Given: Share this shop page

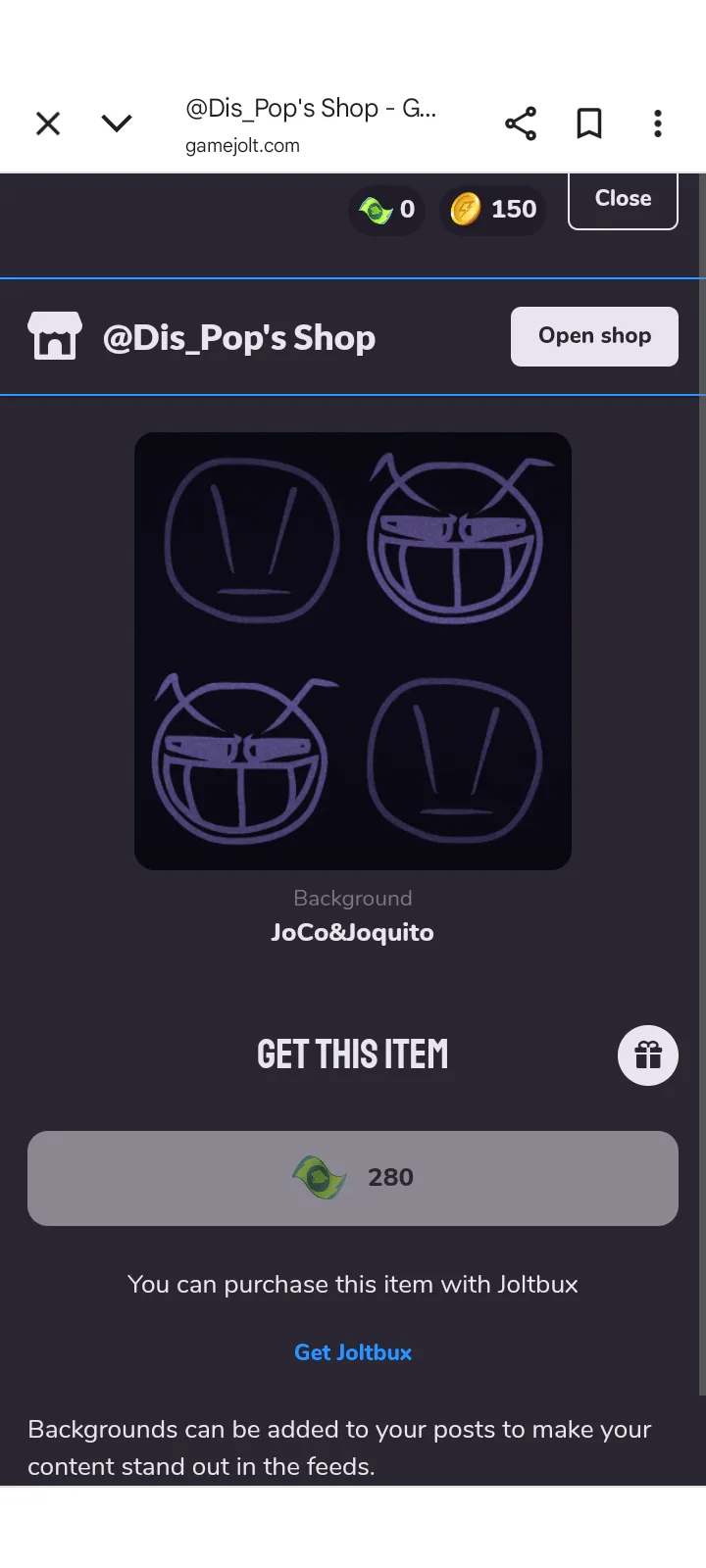Looking at the screenshot, I should point(521,123).
